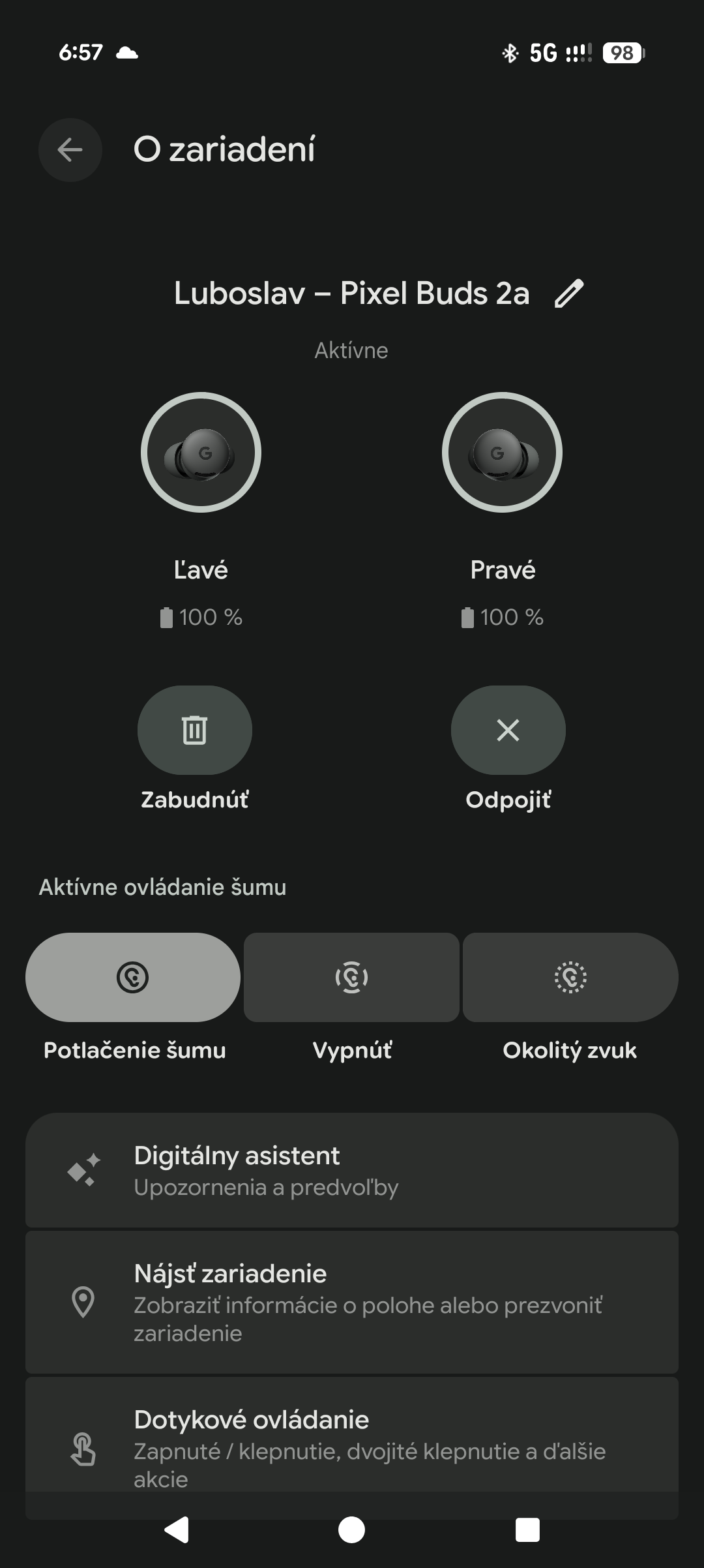
Task: Open Digitálny asistent settings
Action: coord(351,1170)
